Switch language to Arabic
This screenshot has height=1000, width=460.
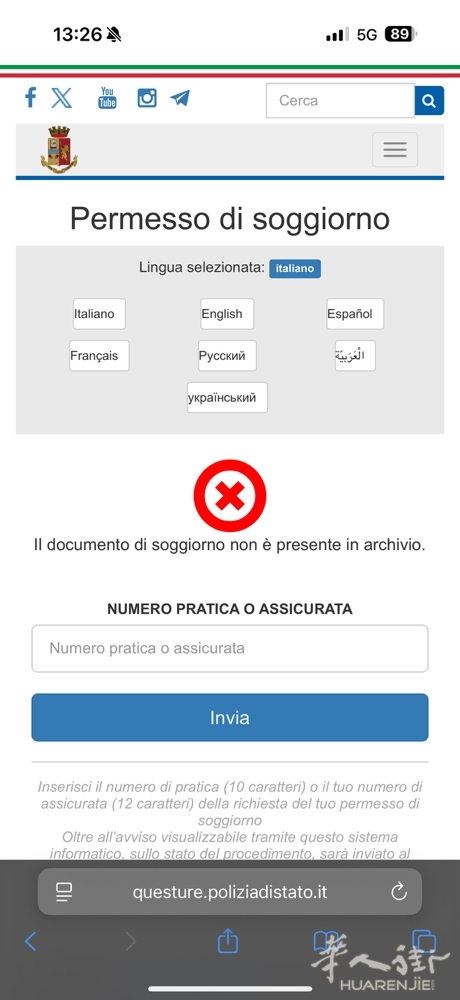[x=355, y=356]
